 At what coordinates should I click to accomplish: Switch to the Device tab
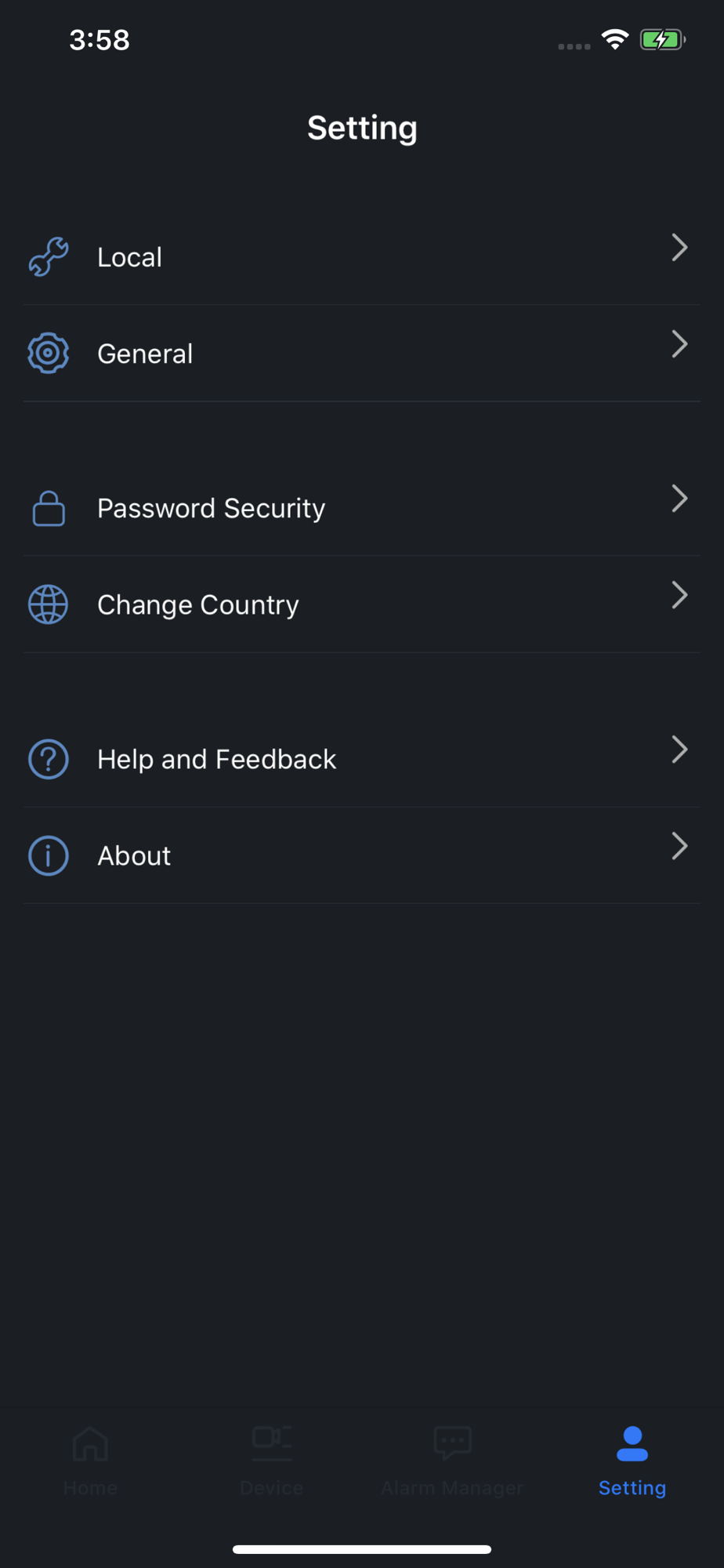click(x=271, y=1461)
